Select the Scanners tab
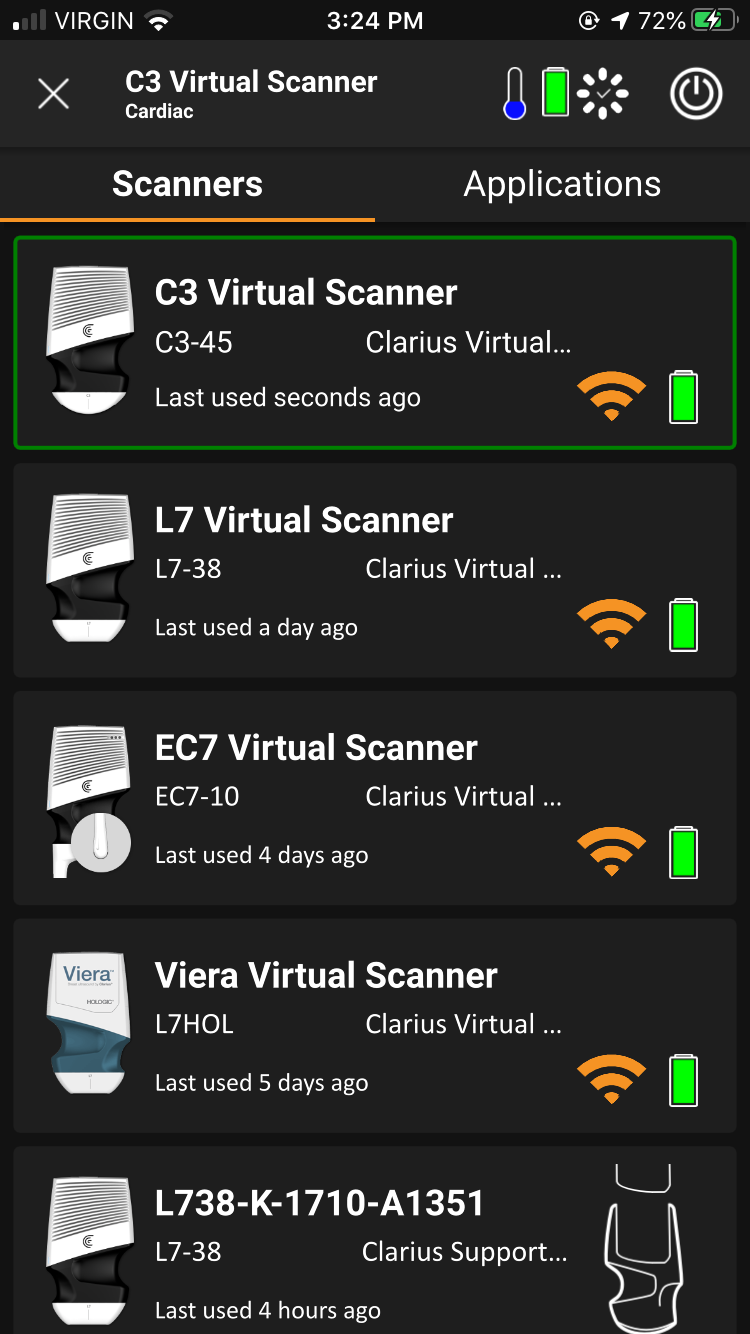The height and width of the screenshot is (1334, 750). (x=187, y=184)
